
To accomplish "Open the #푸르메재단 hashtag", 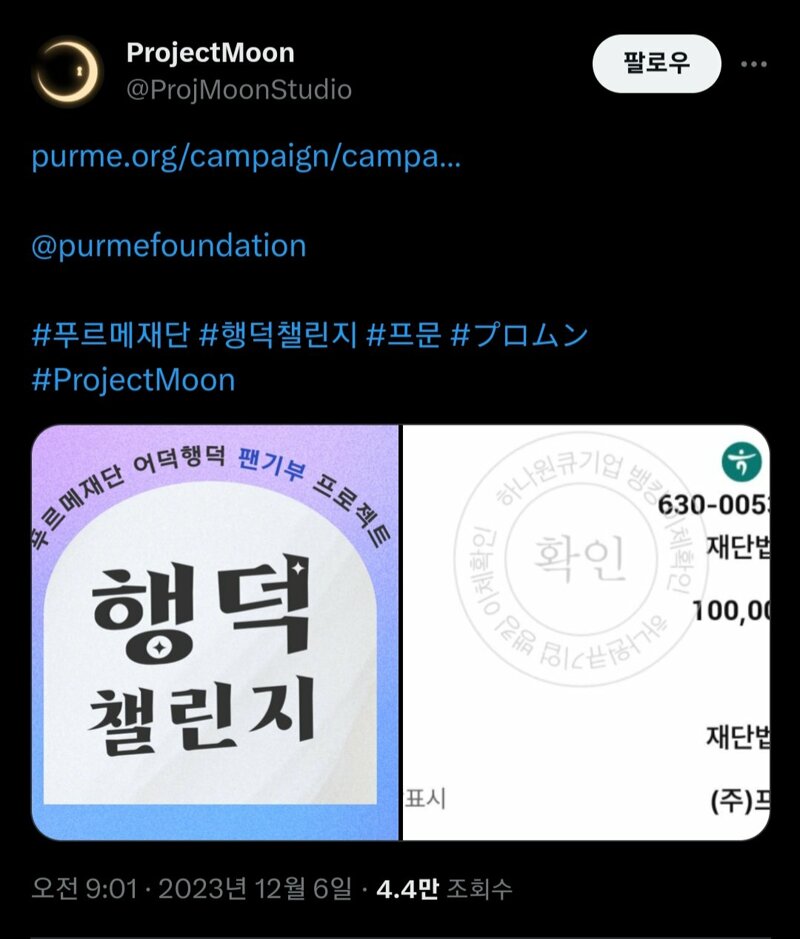I will coord(111,335).
